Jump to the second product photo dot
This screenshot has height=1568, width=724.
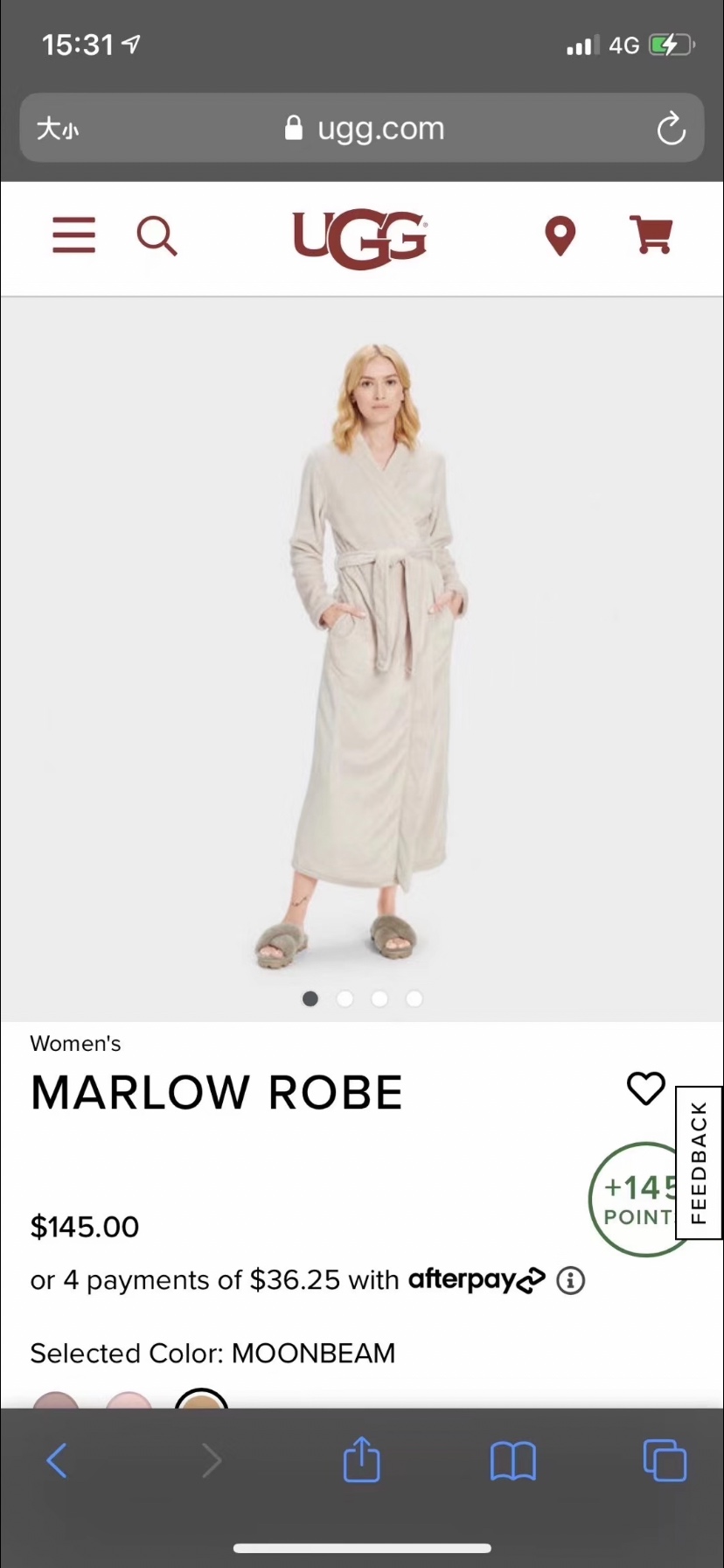click(345, 998)
